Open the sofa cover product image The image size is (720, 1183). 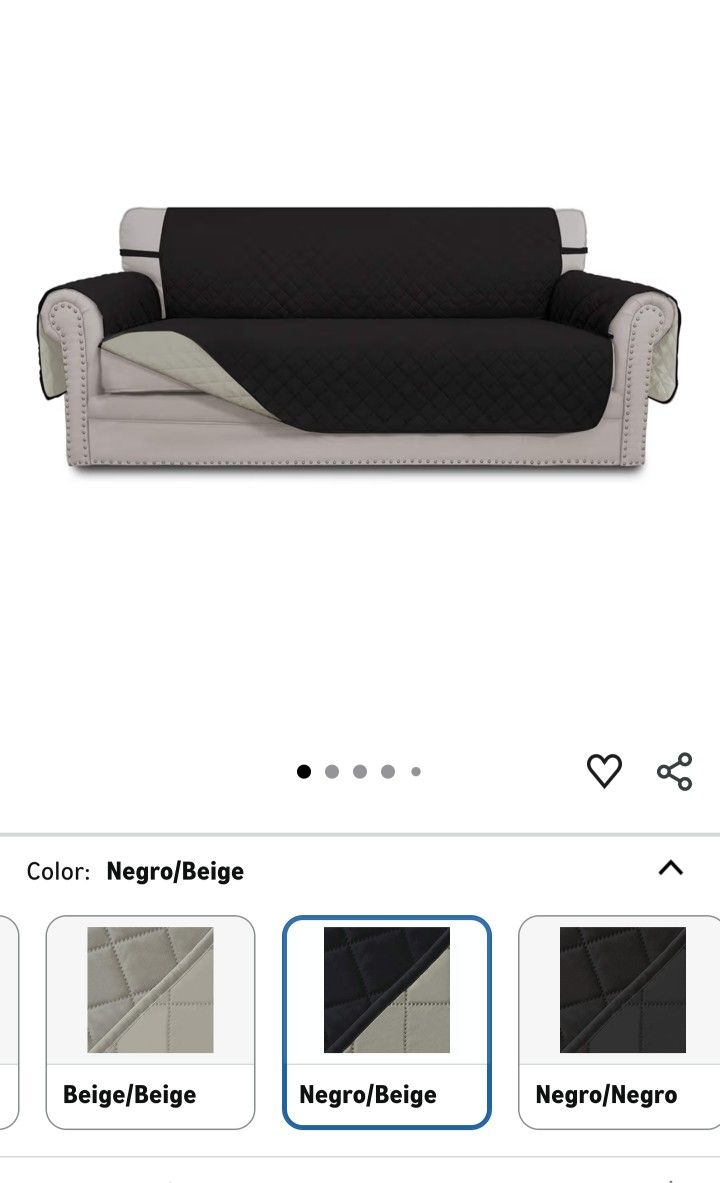360,340
